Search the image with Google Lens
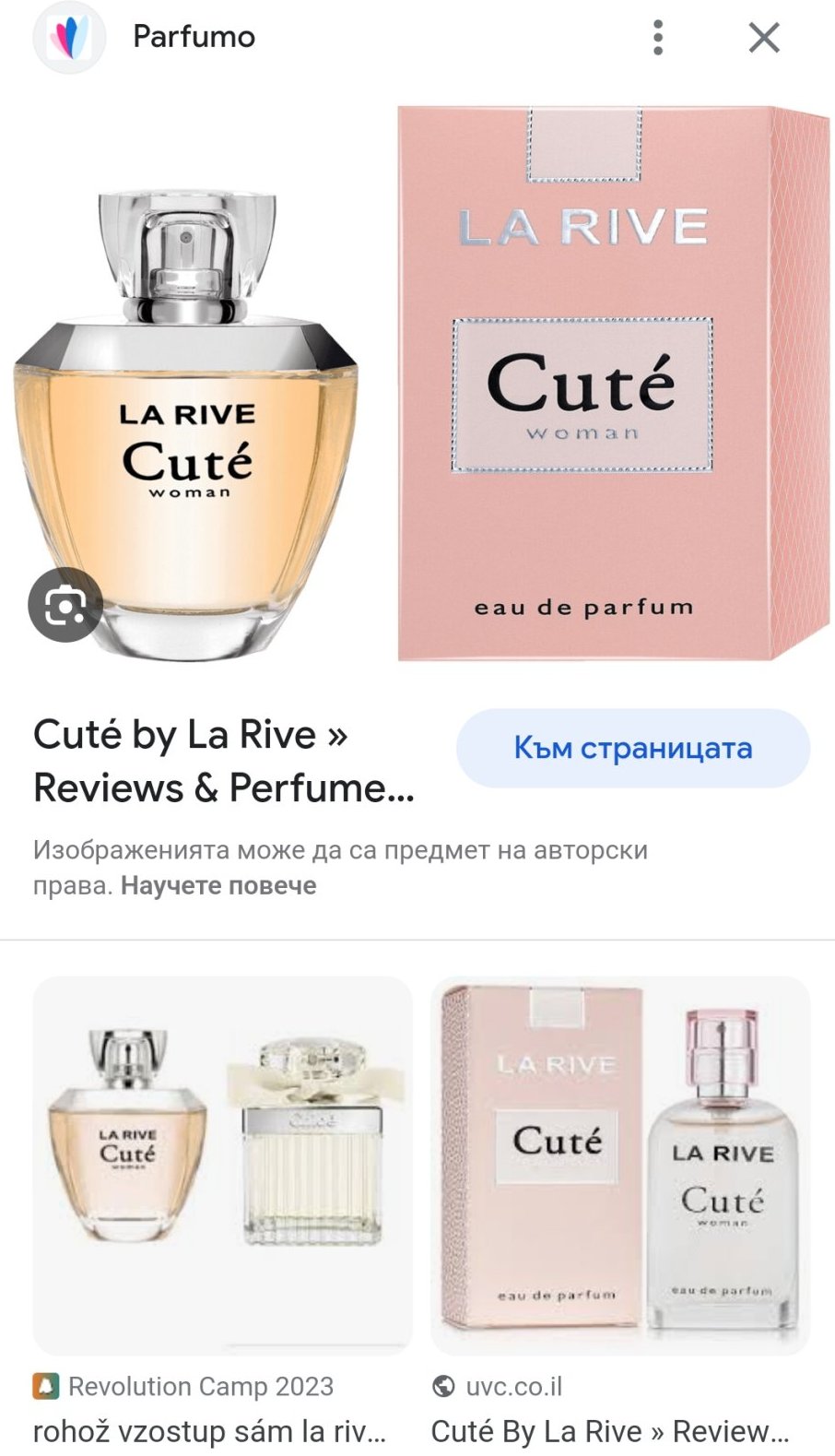This screenshot has height=1456, width=835. coord(65,605)
